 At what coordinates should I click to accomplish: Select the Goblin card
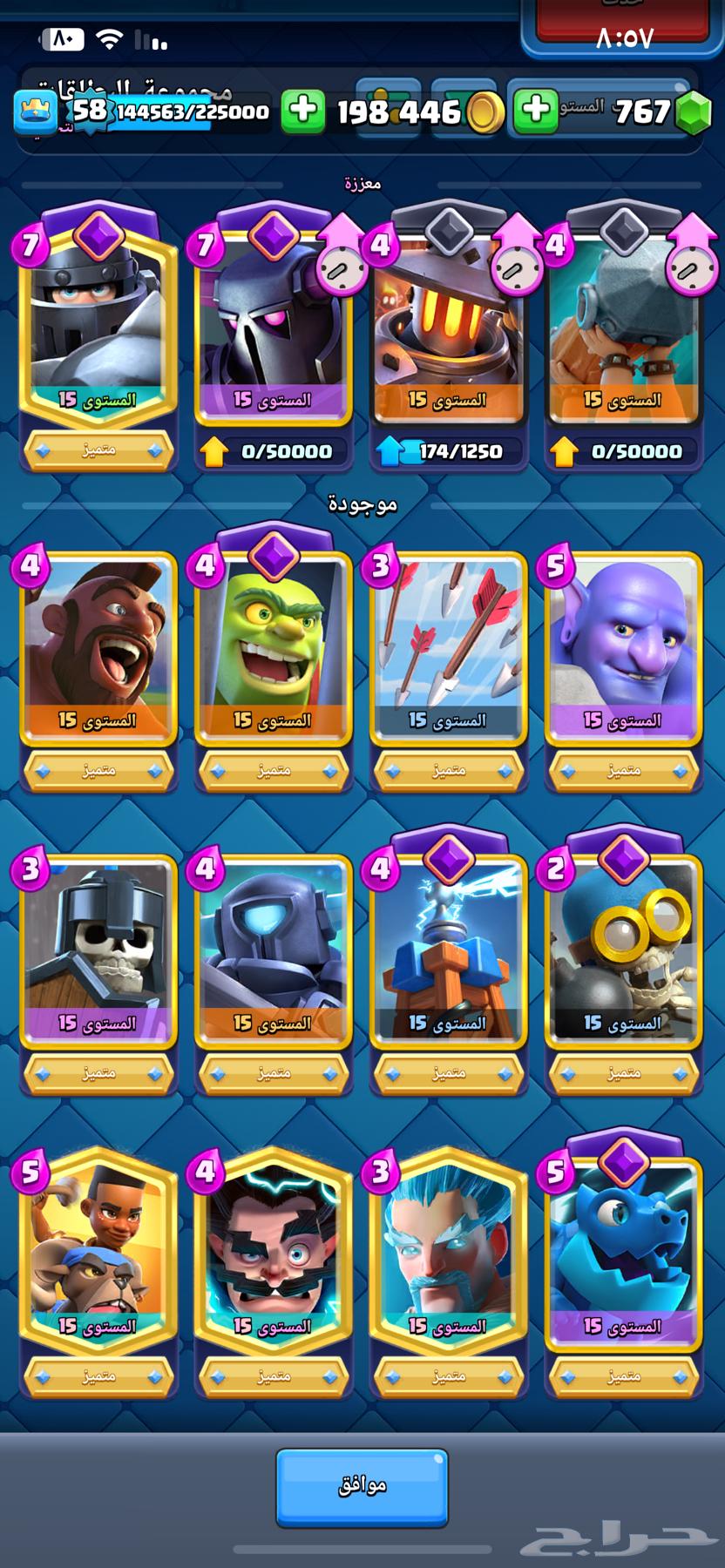(x=273, y=645)
